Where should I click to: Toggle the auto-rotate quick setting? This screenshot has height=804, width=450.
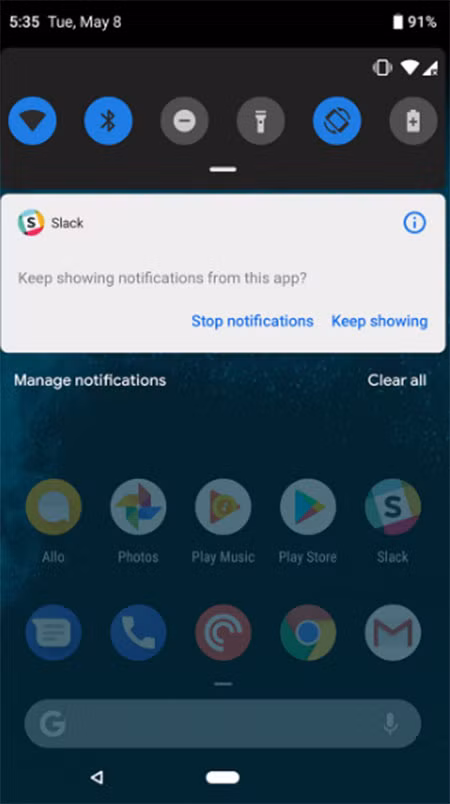pos(337,121)
